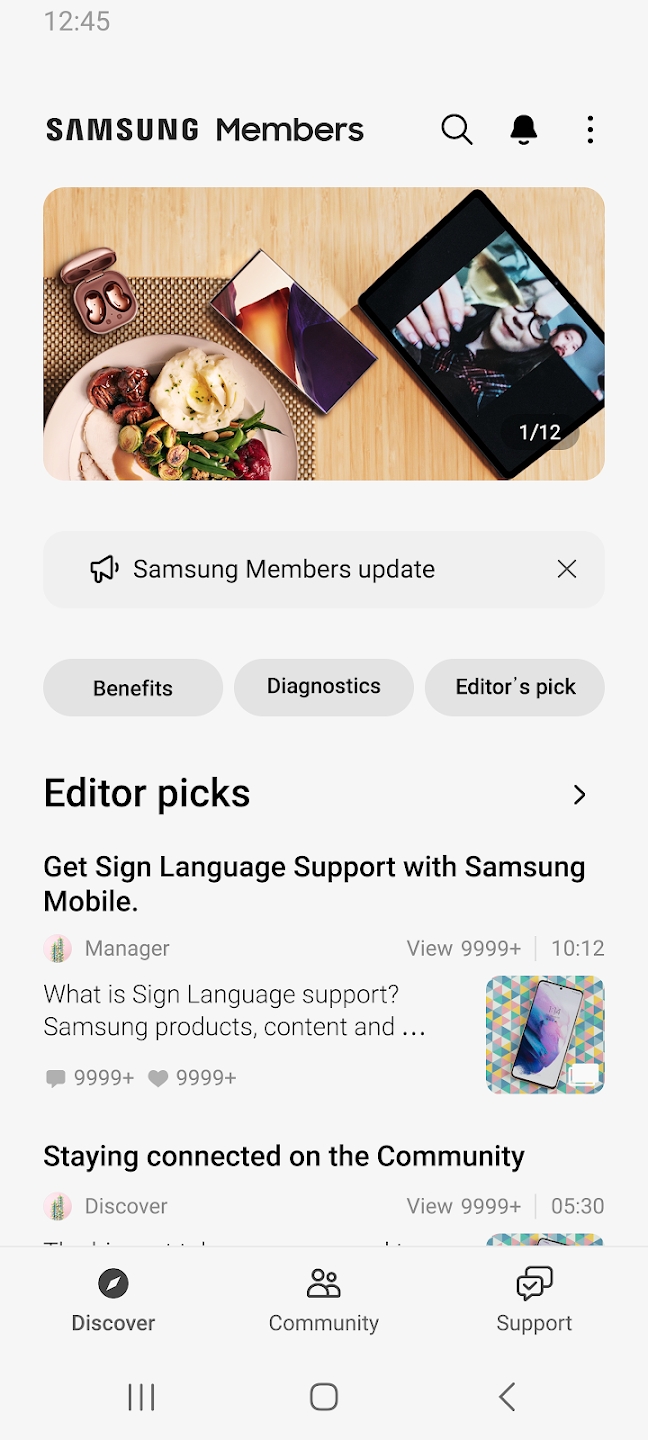
Task: Select the Editor's pick chip
Action: pos(515,687)
